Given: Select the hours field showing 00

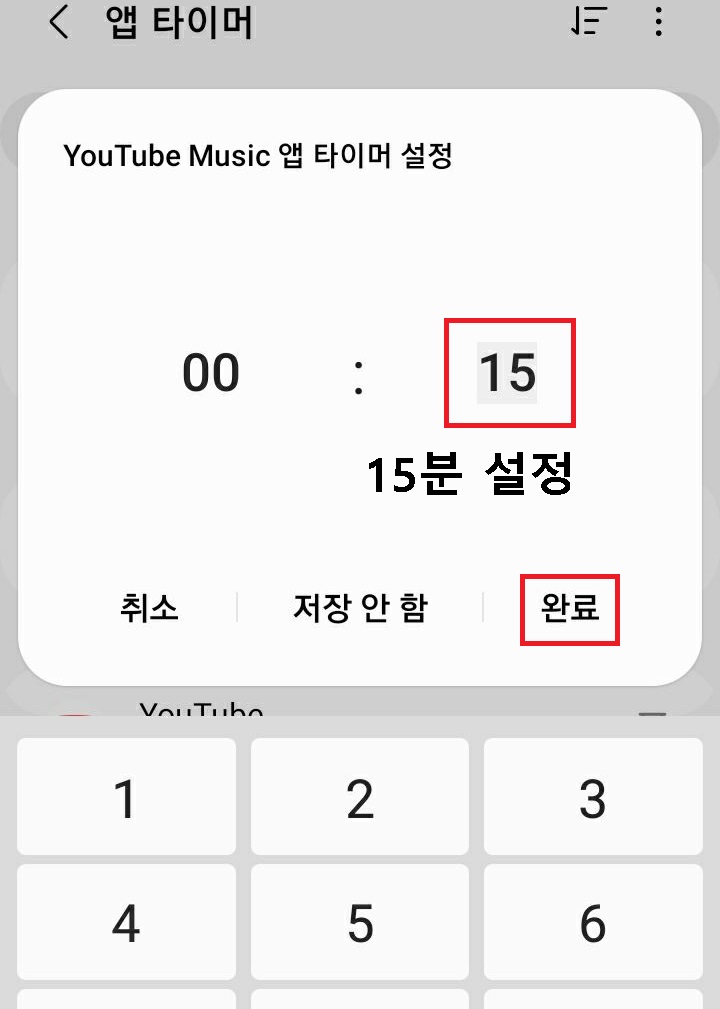Looking at the screenshot, I should pos(210,372).
